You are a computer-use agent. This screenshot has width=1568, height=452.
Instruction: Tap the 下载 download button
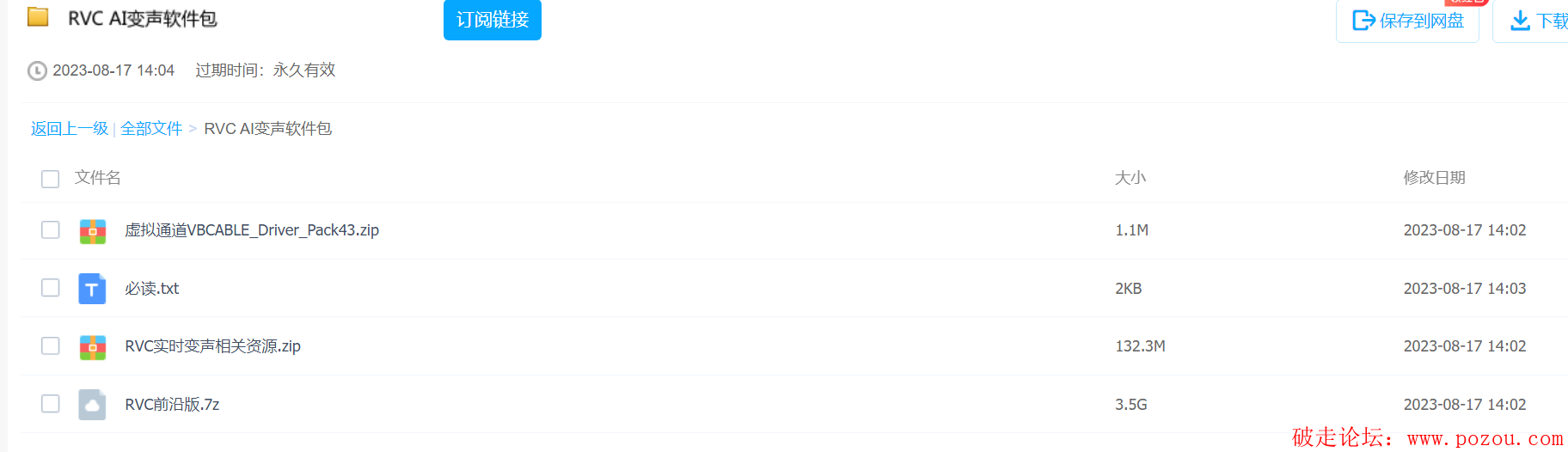1539,21
